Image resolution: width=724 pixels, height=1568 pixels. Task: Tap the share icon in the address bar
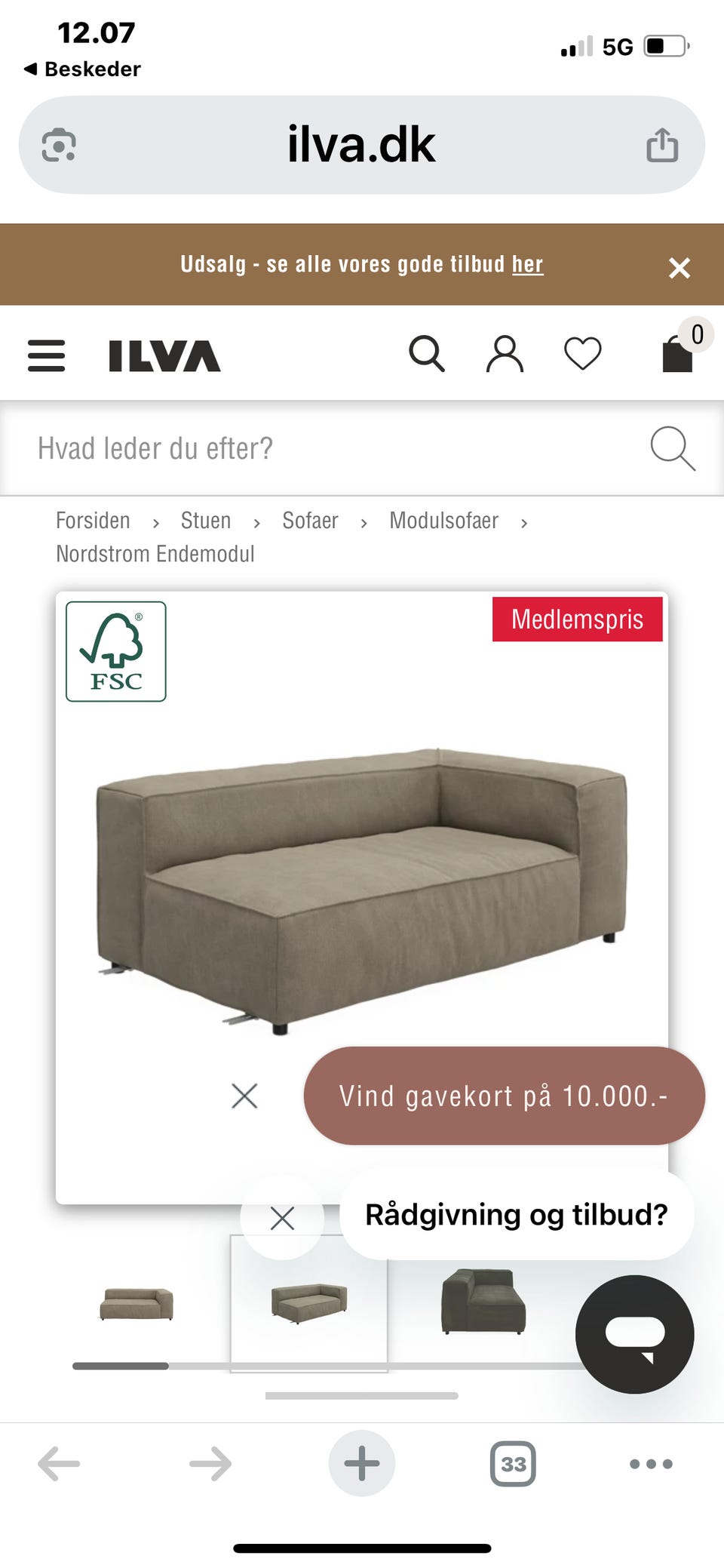pyautogui.click(x=662, y=144)
